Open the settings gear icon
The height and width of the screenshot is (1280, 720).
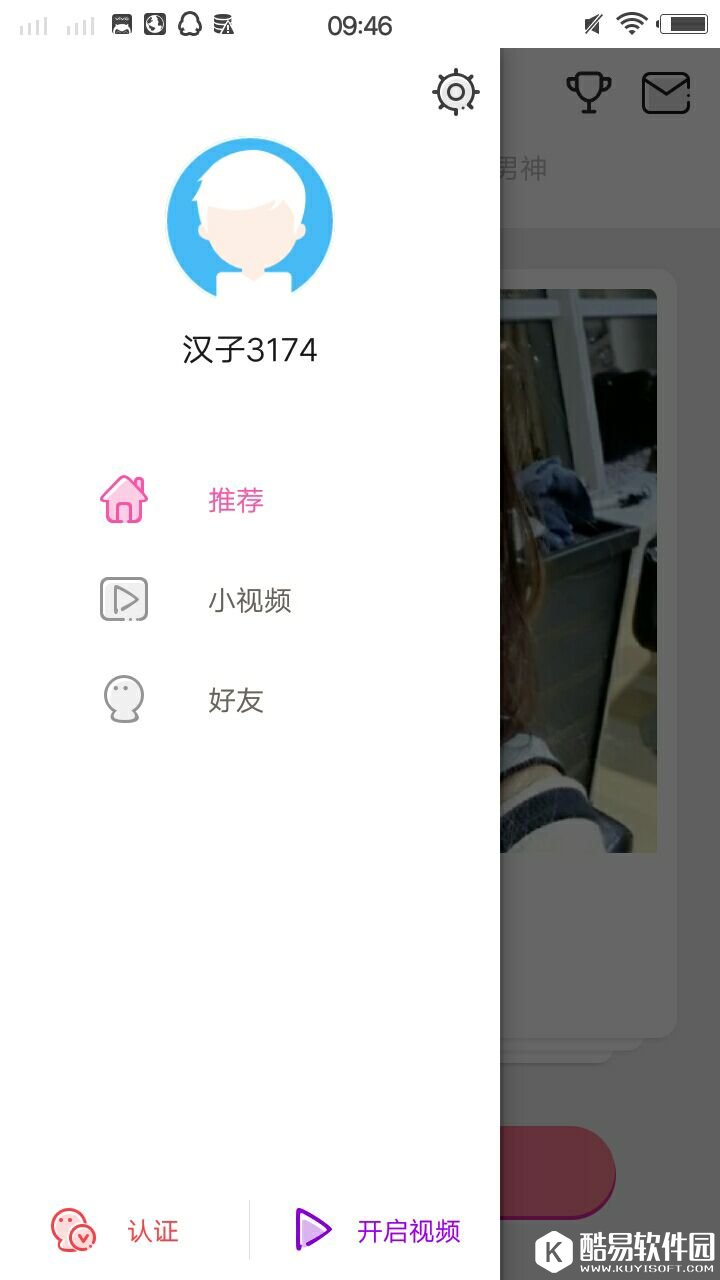point(455,91)
